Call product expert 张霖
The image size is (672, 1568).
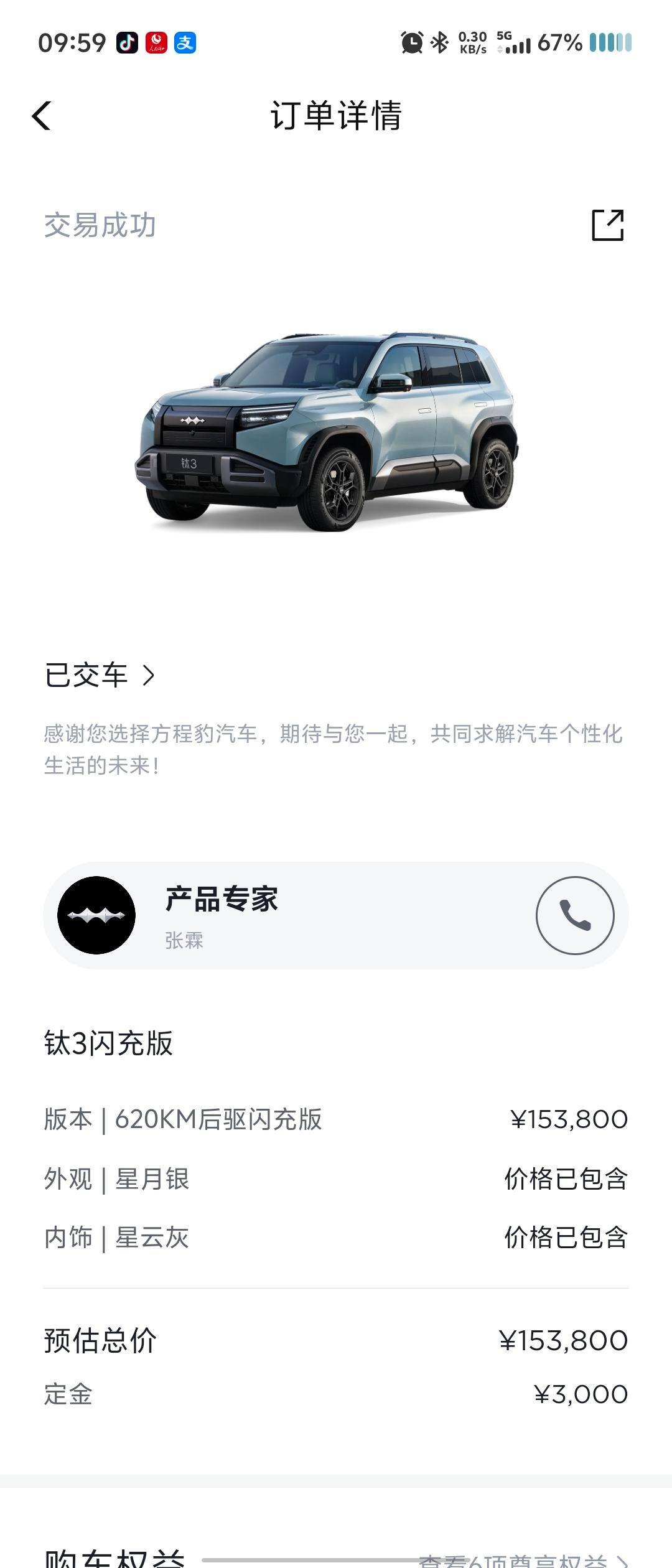(575, 915)
